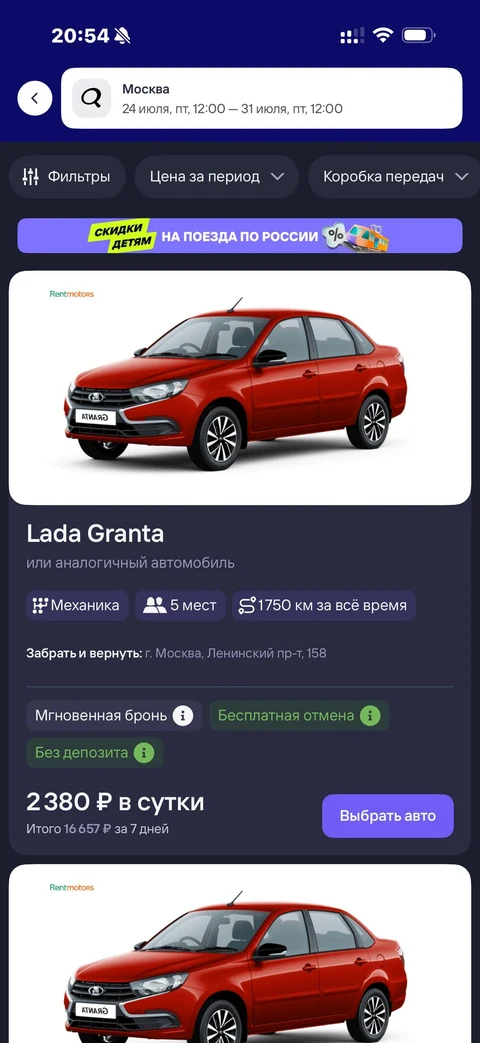
Task: Expand the Коробка передач dropdown
Action: pos(395,177)
